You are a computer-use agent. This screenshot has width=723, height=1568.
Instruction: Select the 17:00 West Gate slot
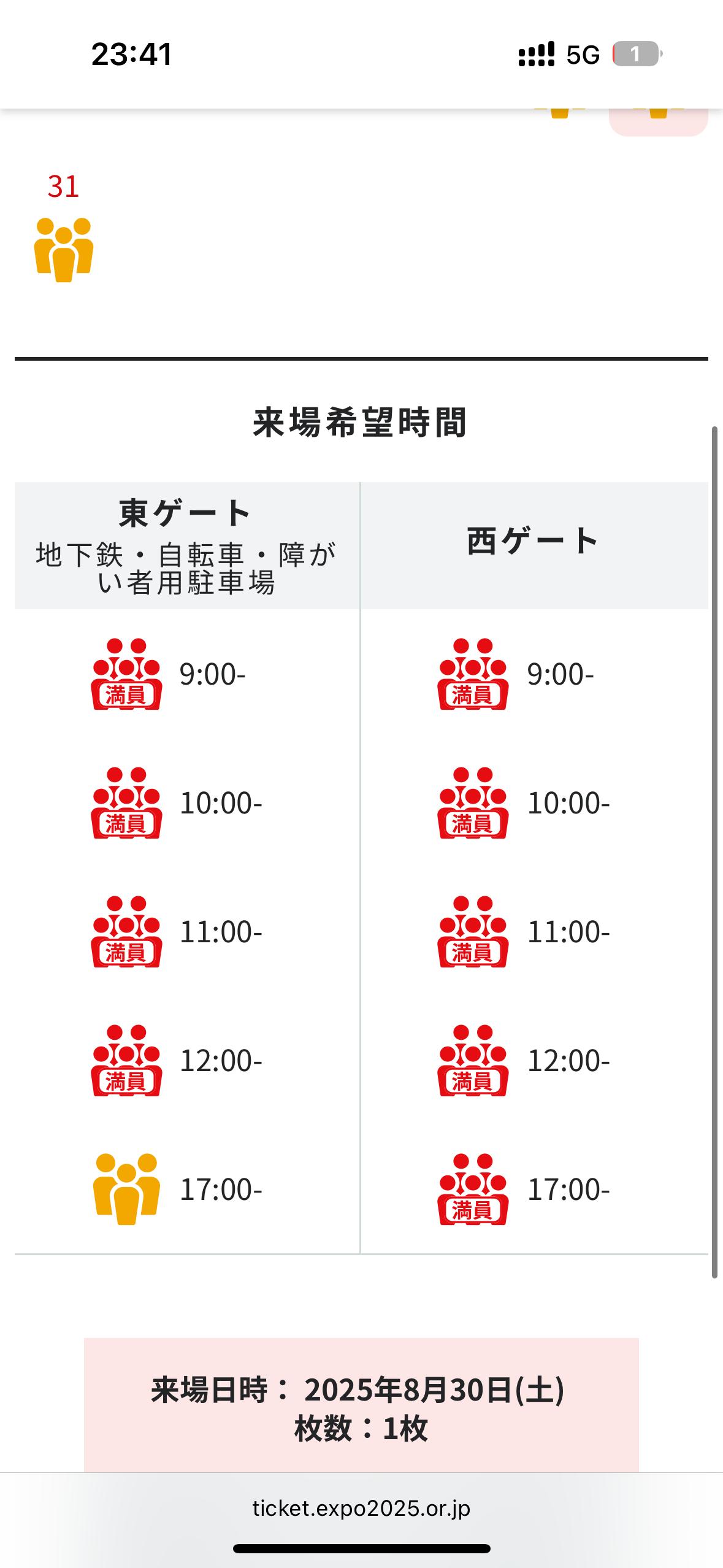coord(524,1189)
